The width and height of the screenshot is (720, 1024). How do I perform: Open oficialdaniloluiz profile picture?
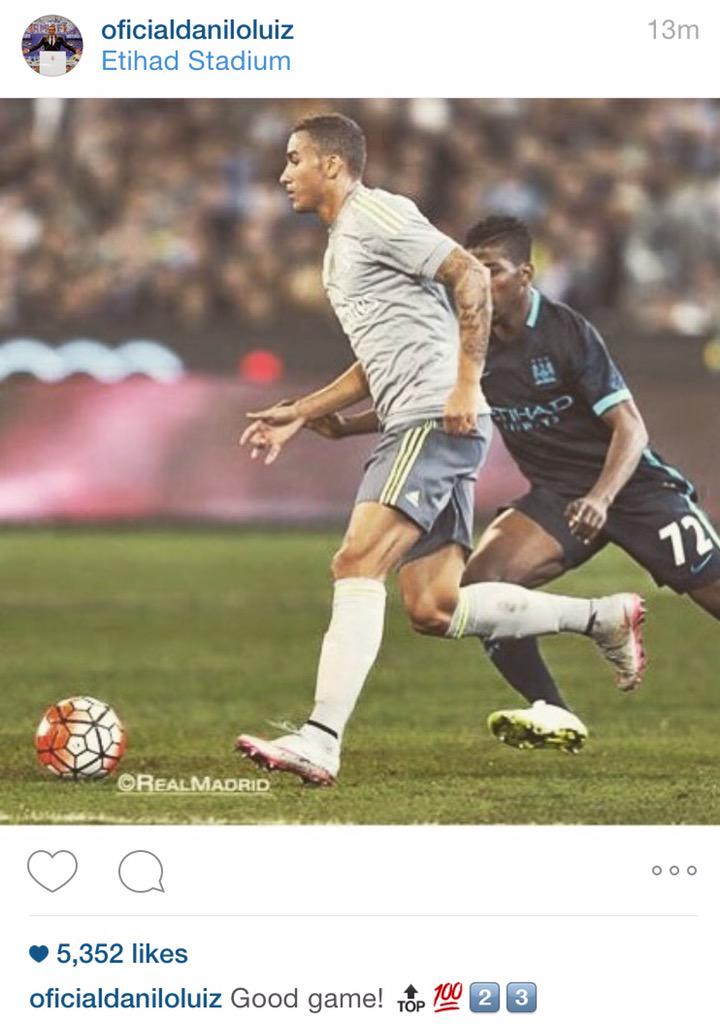52,46
